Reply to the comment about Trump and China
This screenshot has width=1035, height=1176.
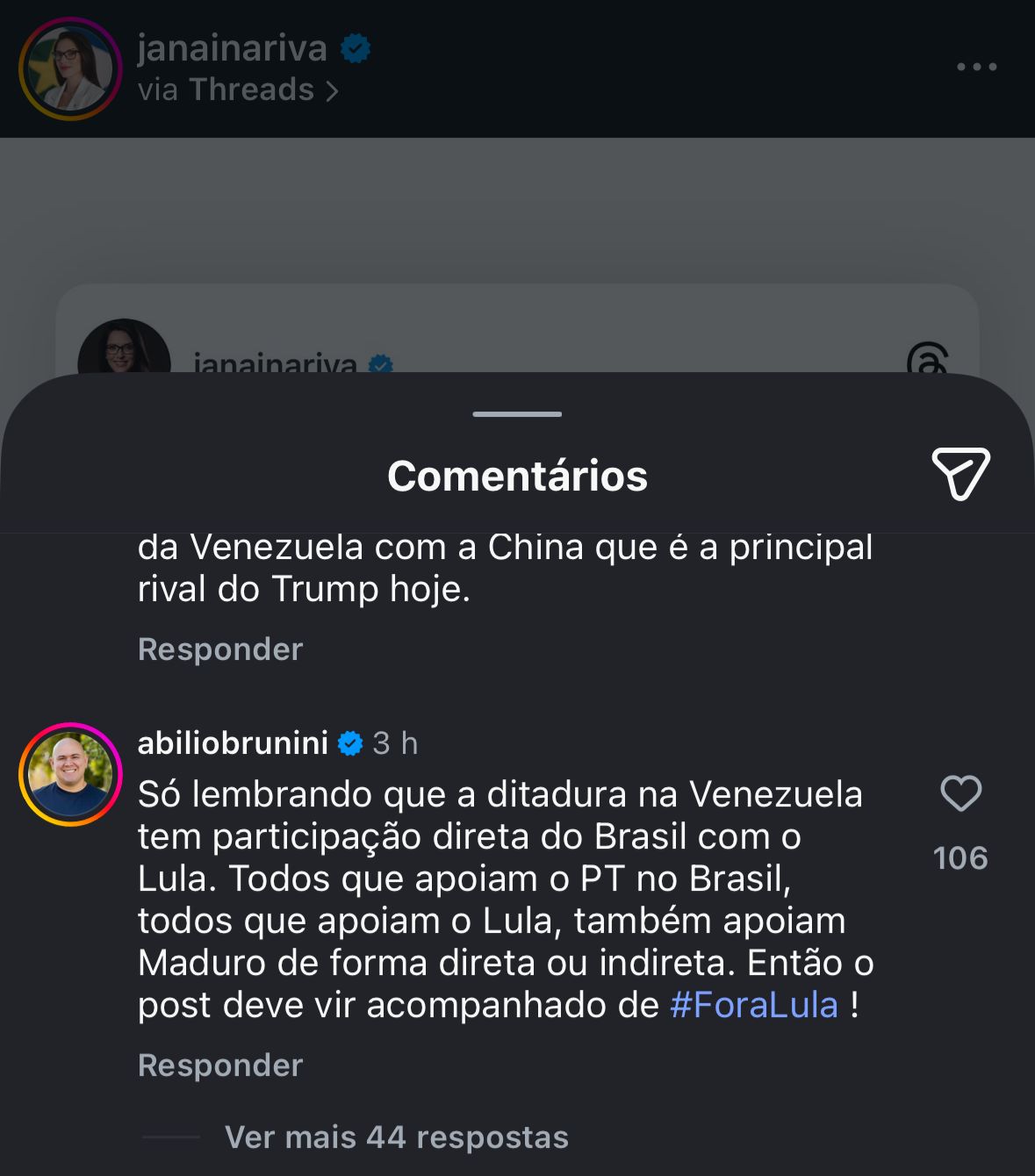220,649
